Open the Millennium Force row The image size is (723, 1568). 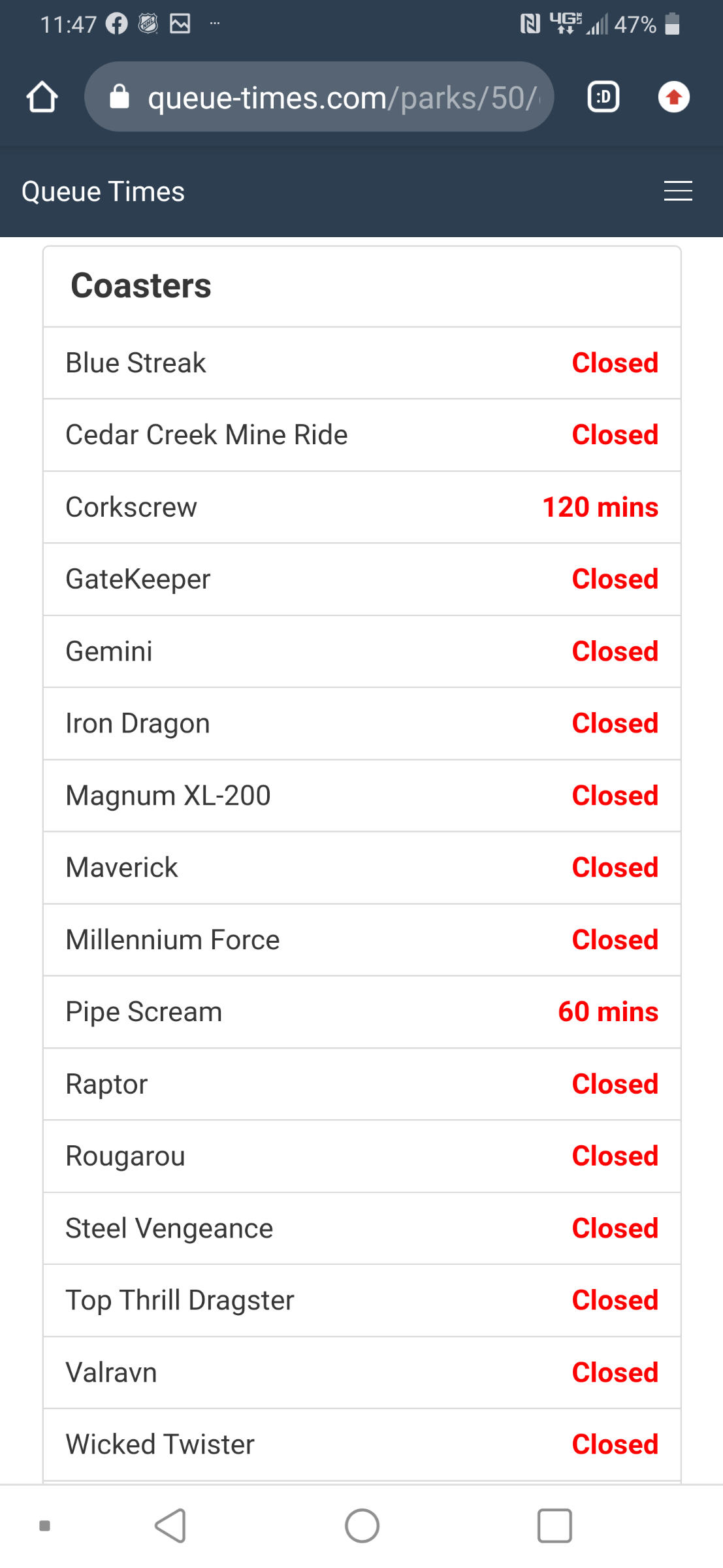coord(362,940)
